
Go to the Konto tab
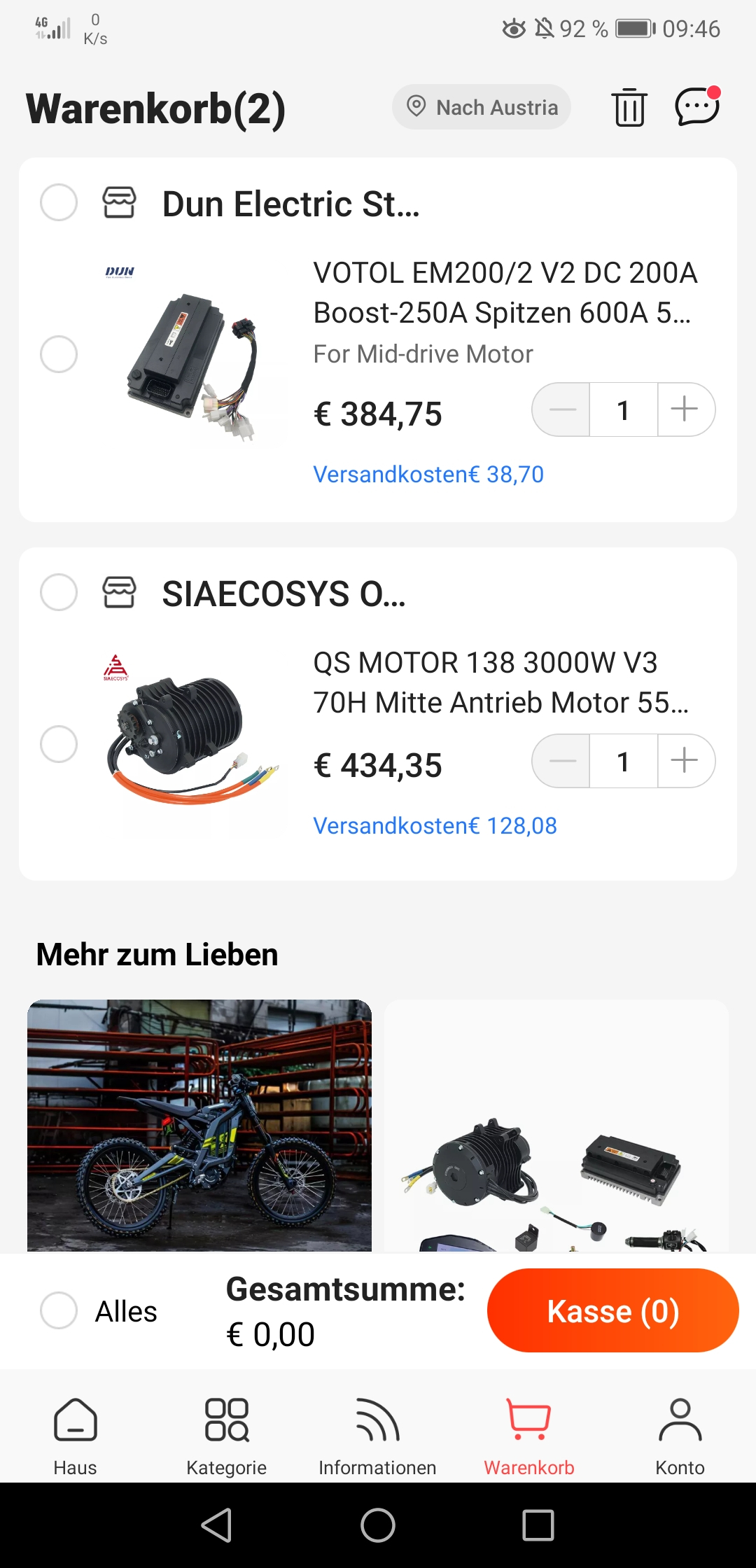click(680, 1436)
